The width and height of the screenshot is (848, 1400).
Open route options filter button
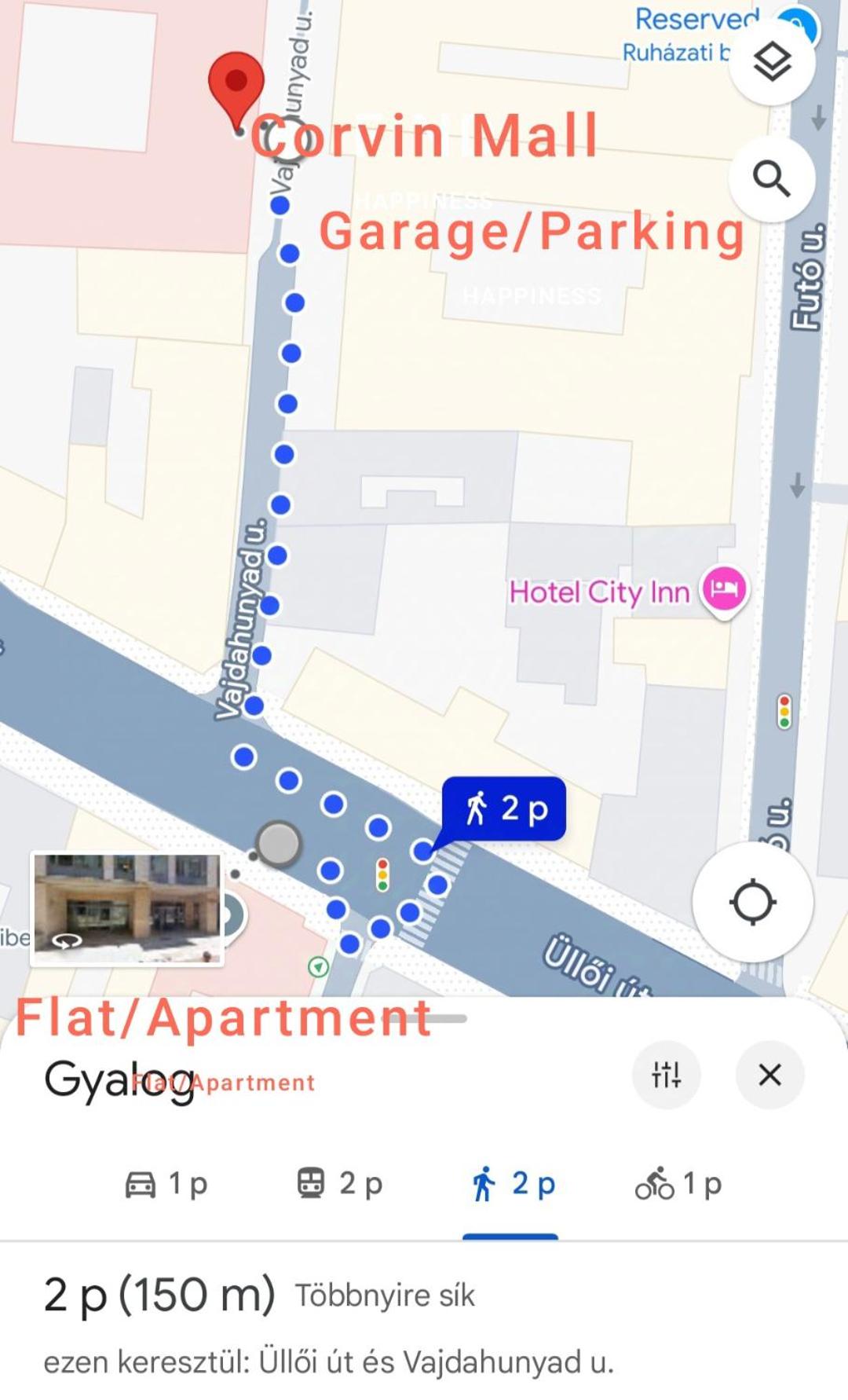666,1074
